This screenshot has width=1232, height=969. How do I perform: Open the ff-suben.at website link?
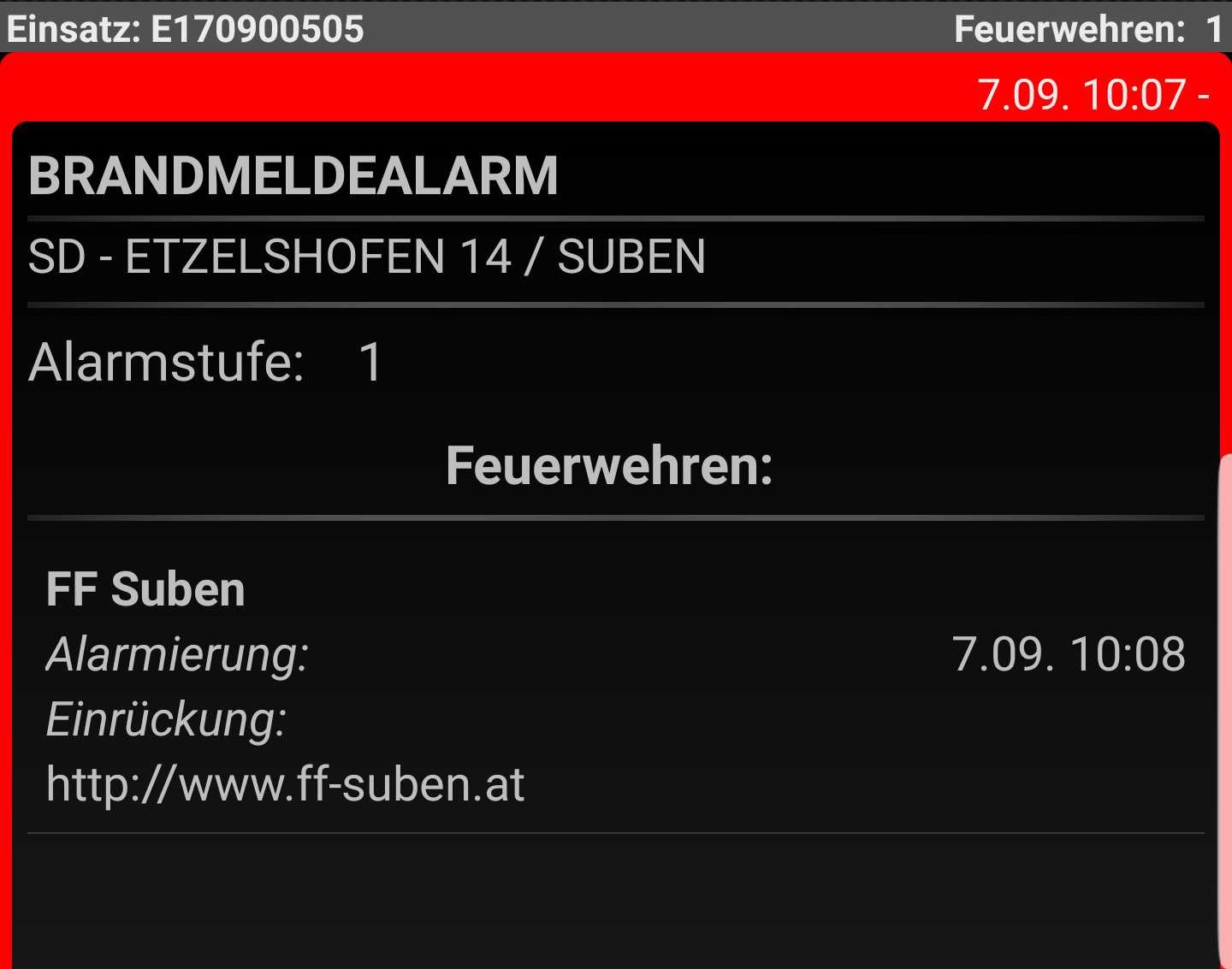coord(285,784)
